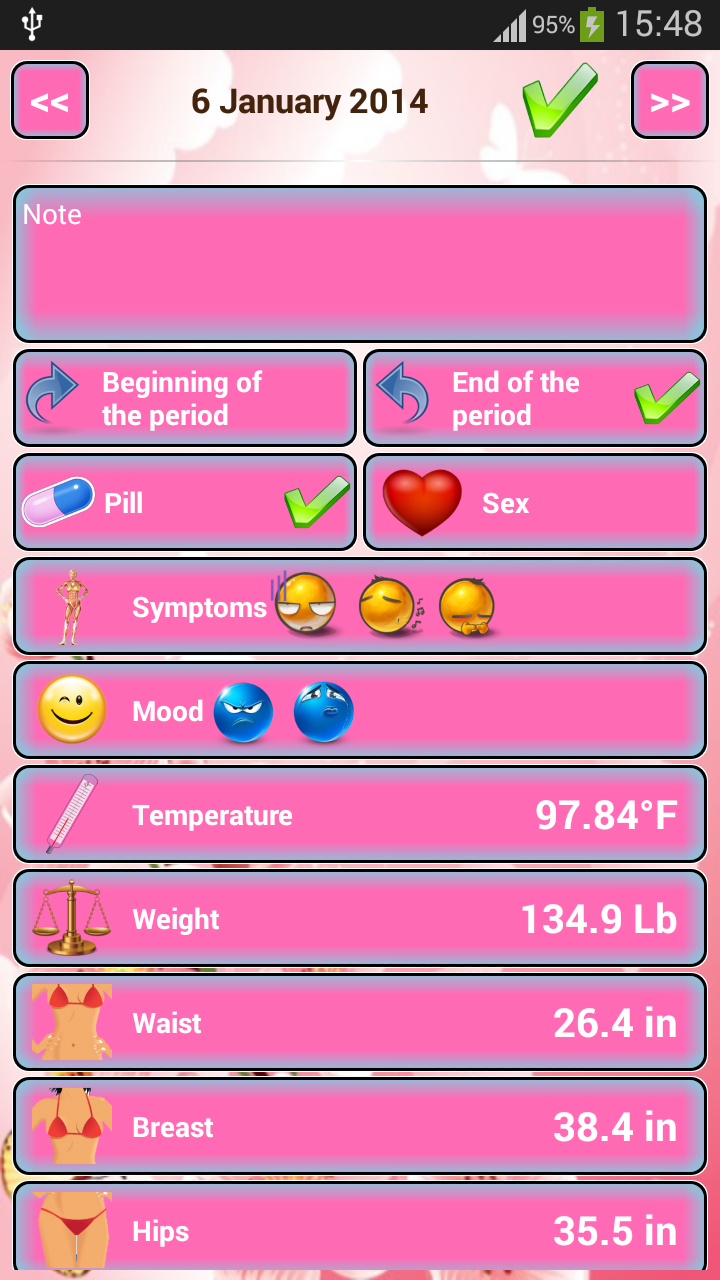Select the whistling symptom emoticon

(x=385, y=605)
